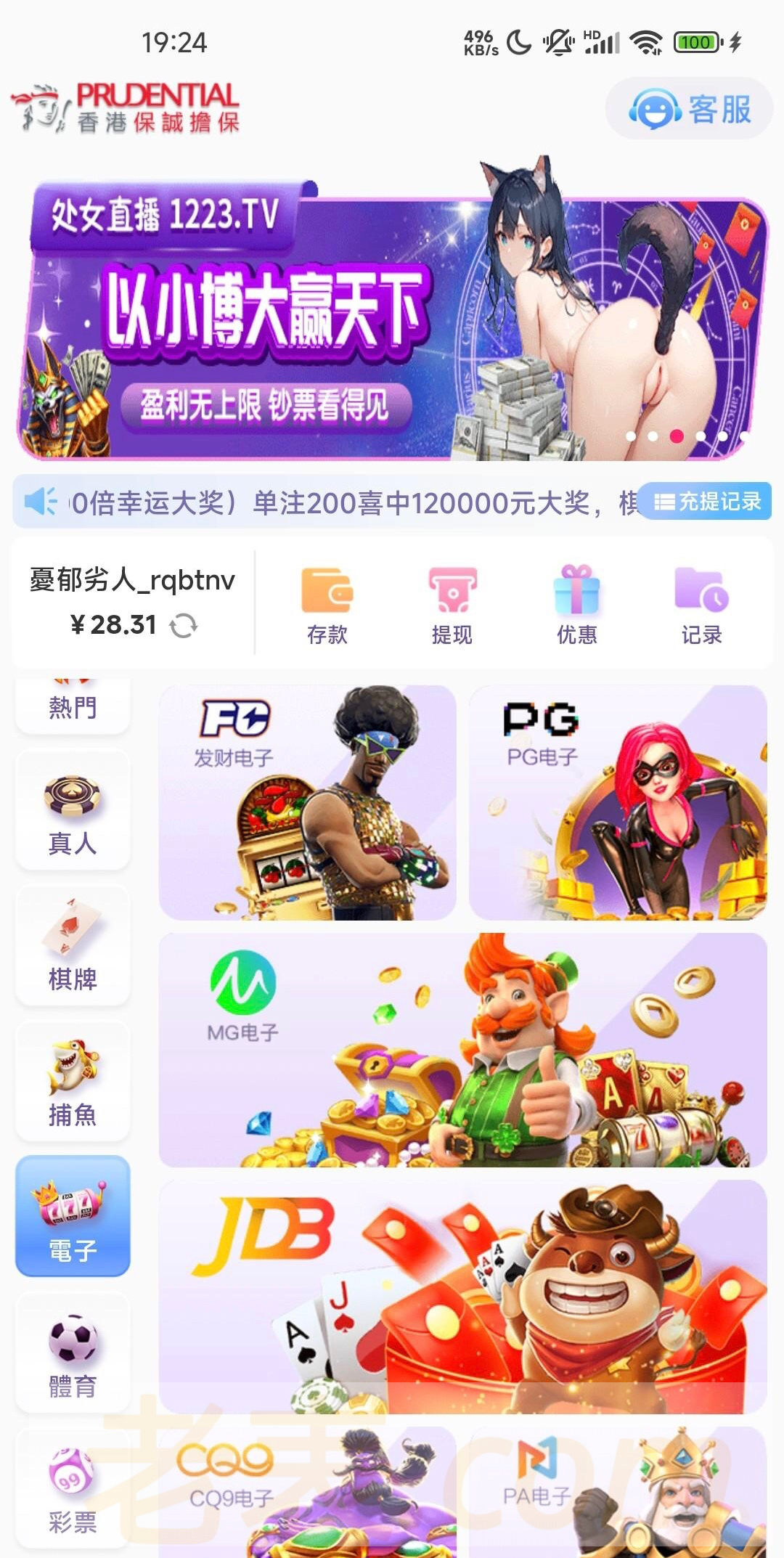Switch to the 棋牌 category

pos(73,945)
